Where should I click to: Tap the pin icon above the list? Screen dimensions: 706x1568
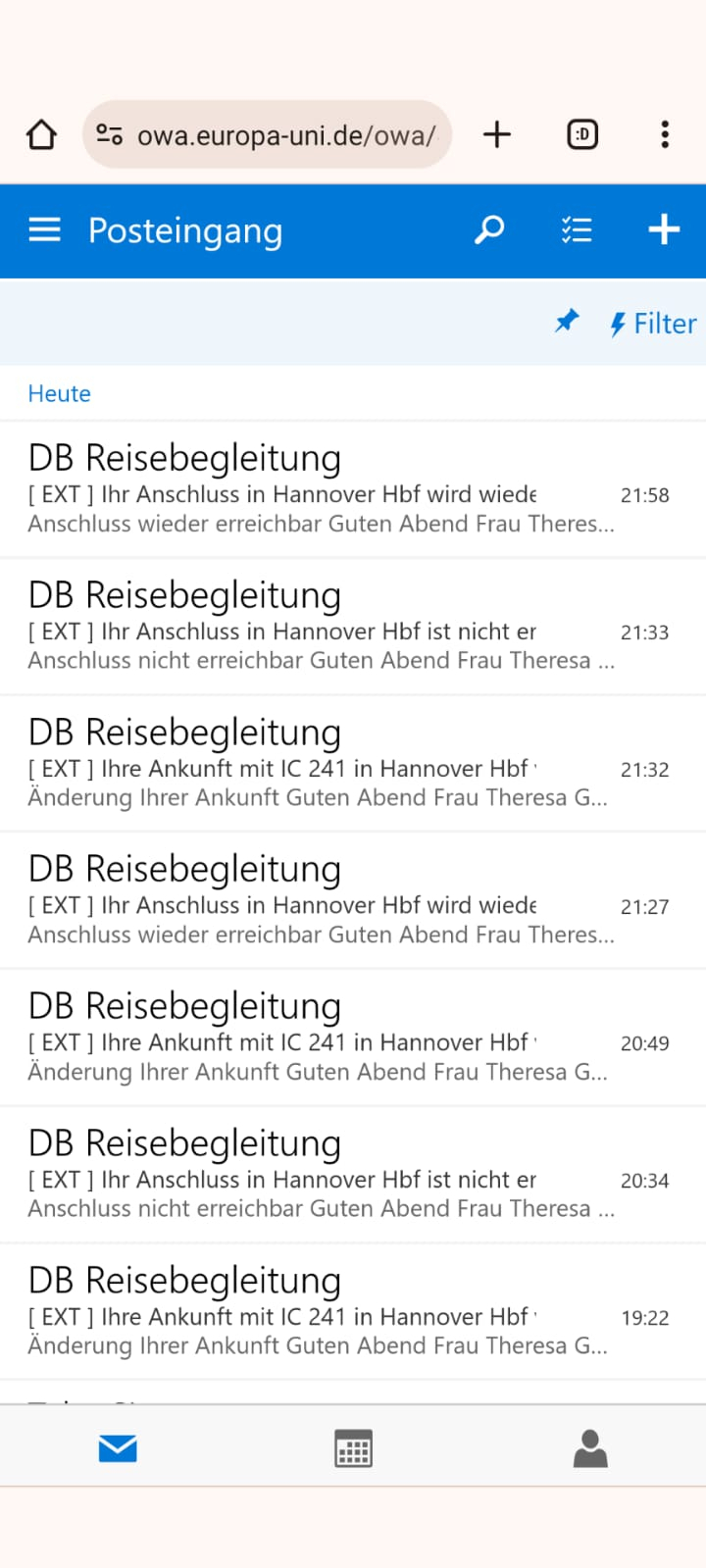[567, 322]
